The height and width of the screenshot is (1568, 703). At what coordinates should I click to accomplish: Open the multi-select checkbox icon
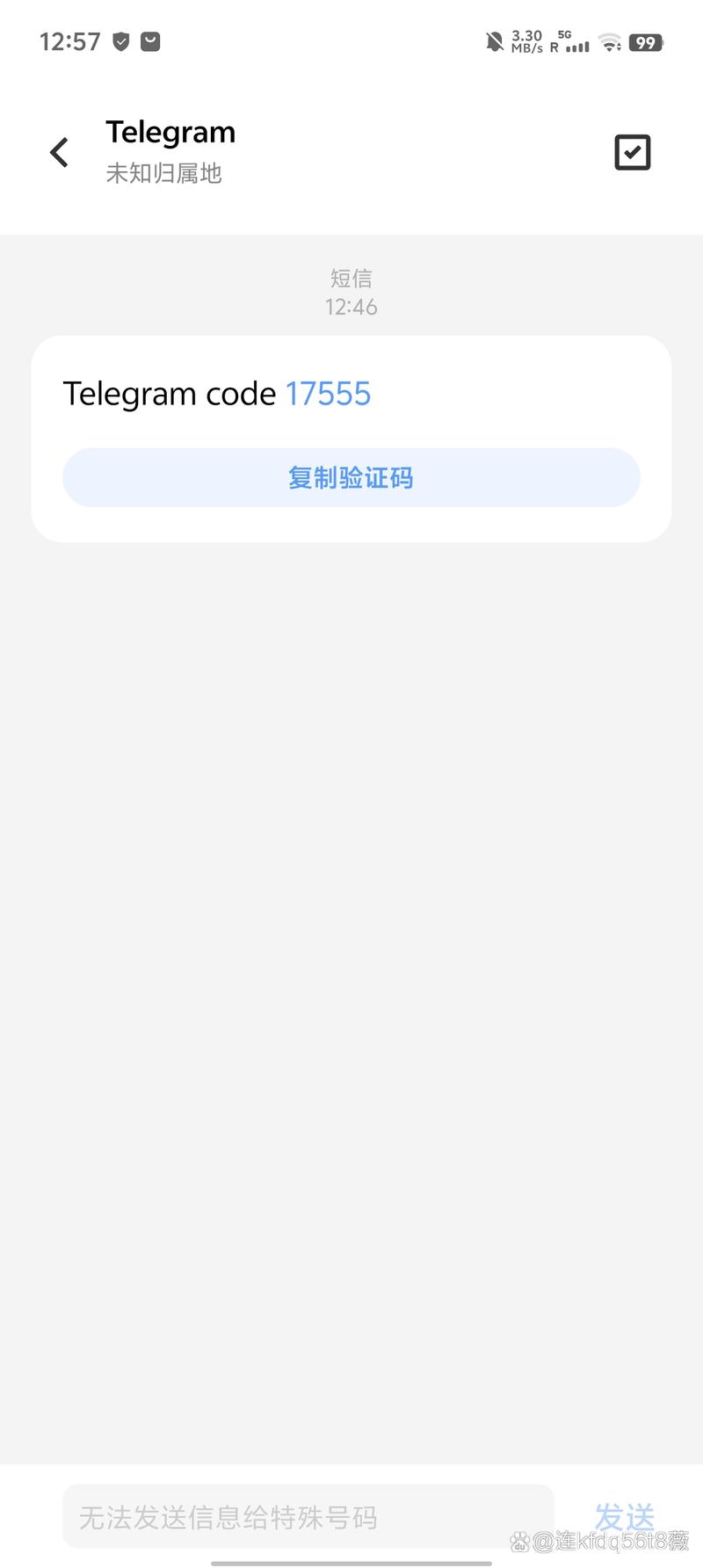coord(632,152)
